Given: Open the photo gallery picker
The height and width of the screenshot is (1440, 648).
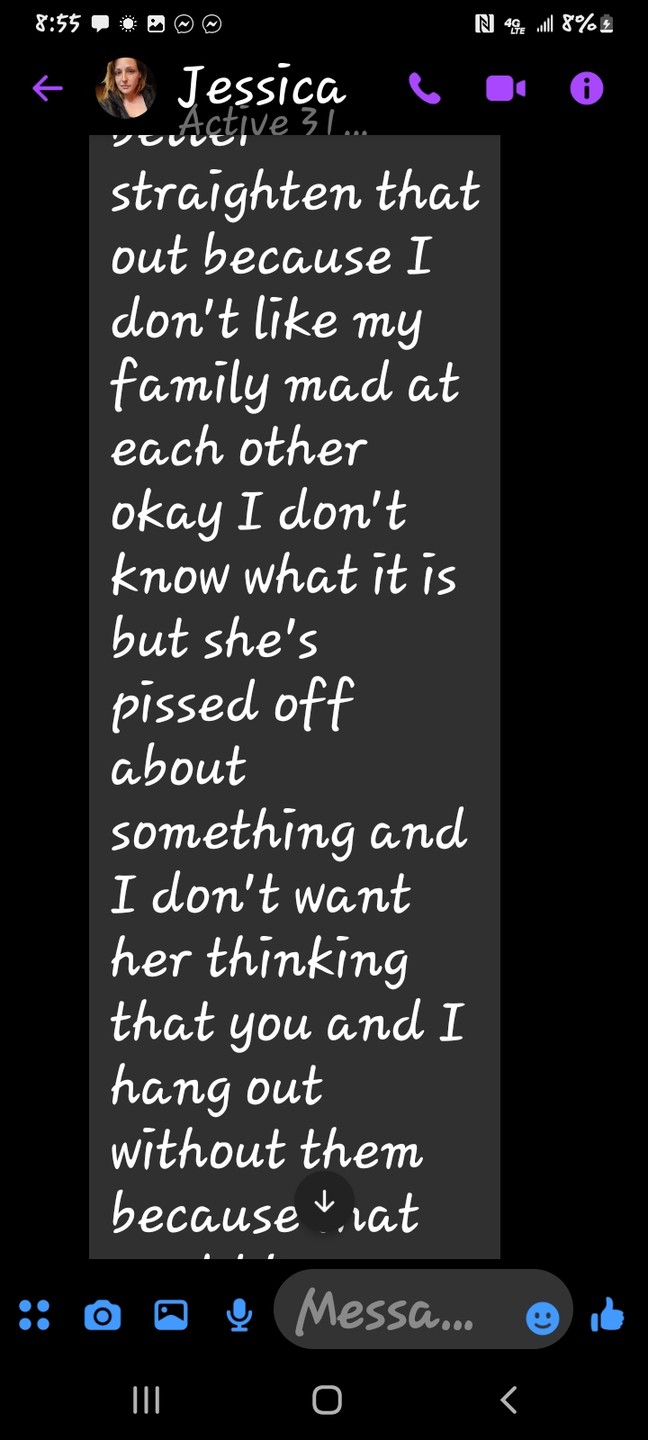Looking at the screenshot, I should point(171,1315).
